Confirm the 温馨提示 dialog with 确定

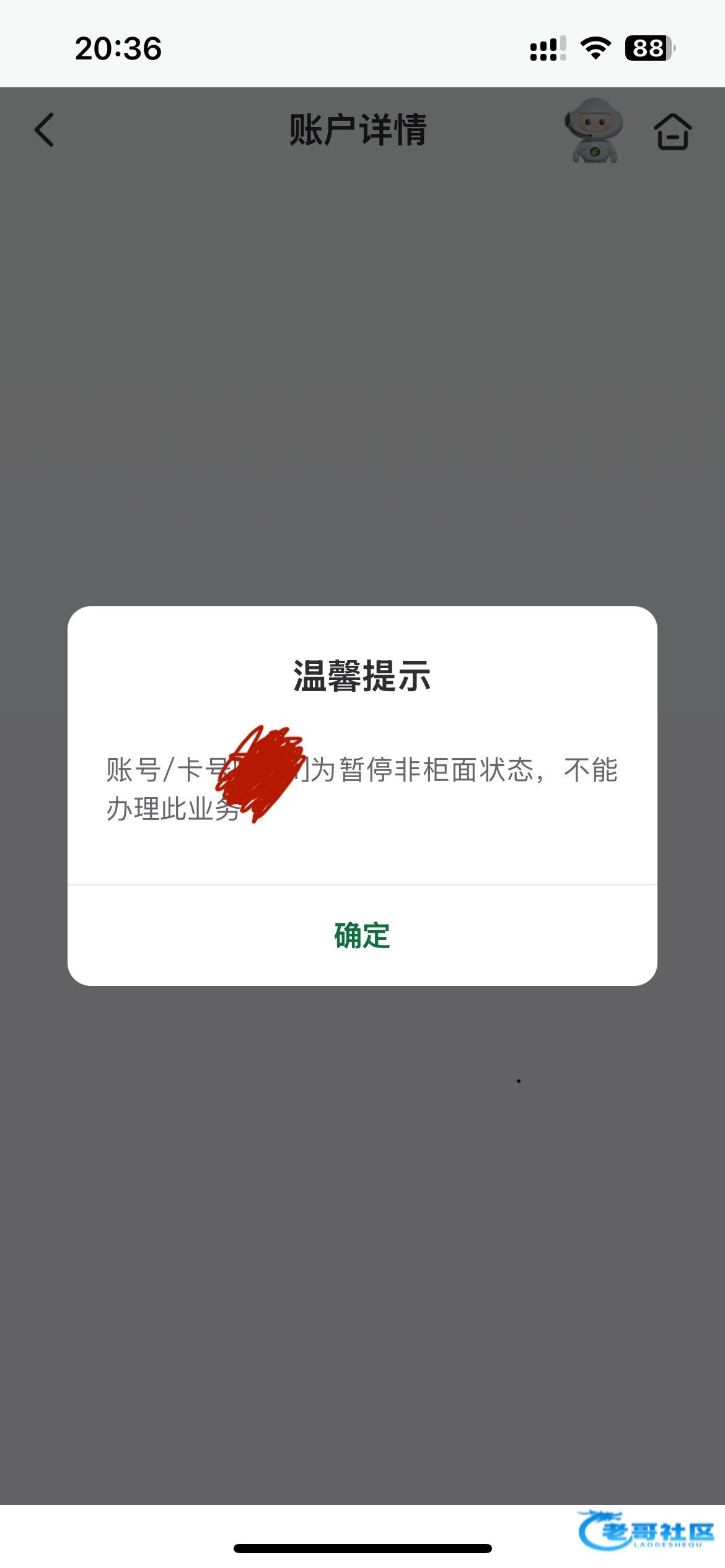(362, 935)
